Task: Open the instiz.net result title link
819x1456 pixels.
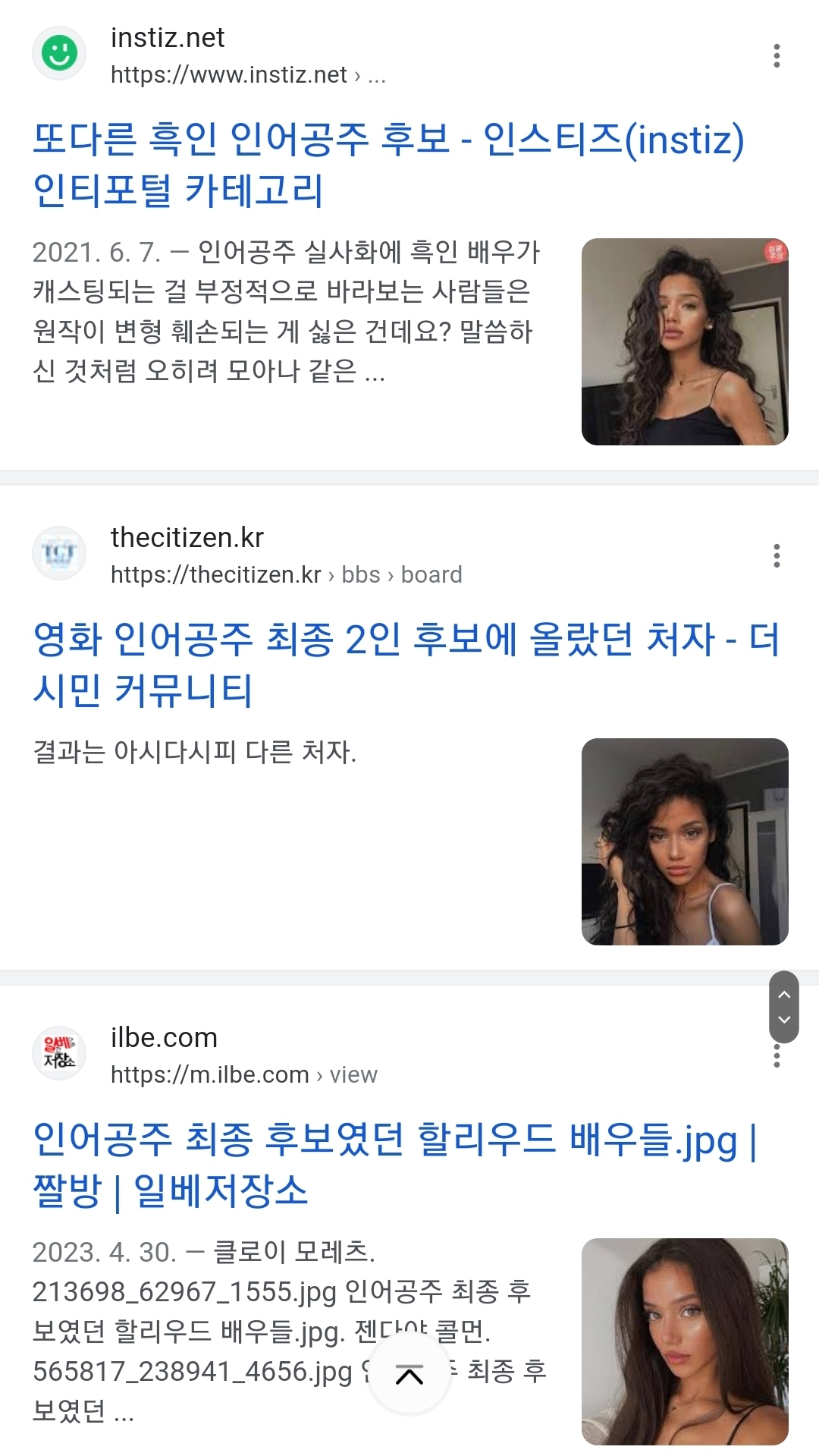Action: point(388,164)
